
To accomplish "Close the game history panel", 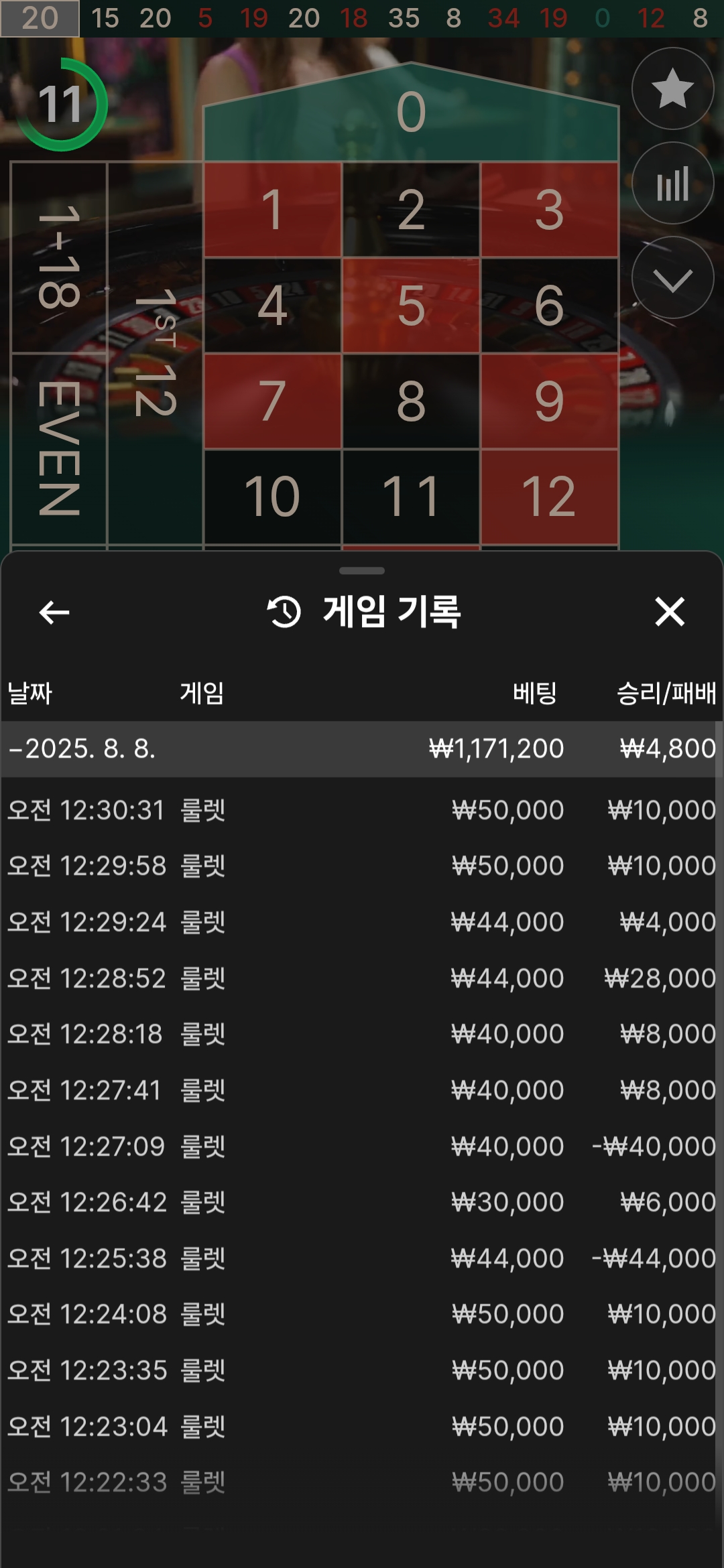I will (x=670, y=612).
